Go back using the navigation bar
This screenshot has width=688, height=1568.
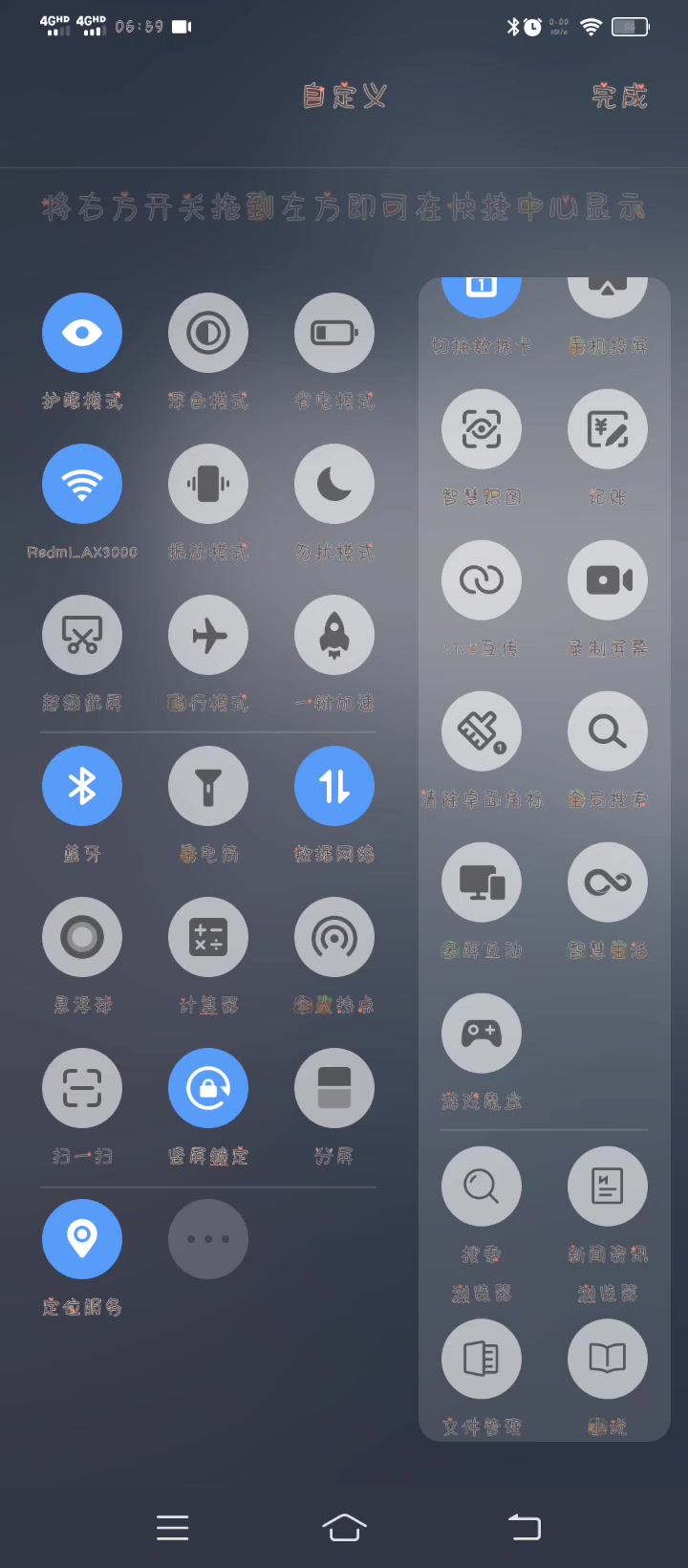click(525, 1527)
